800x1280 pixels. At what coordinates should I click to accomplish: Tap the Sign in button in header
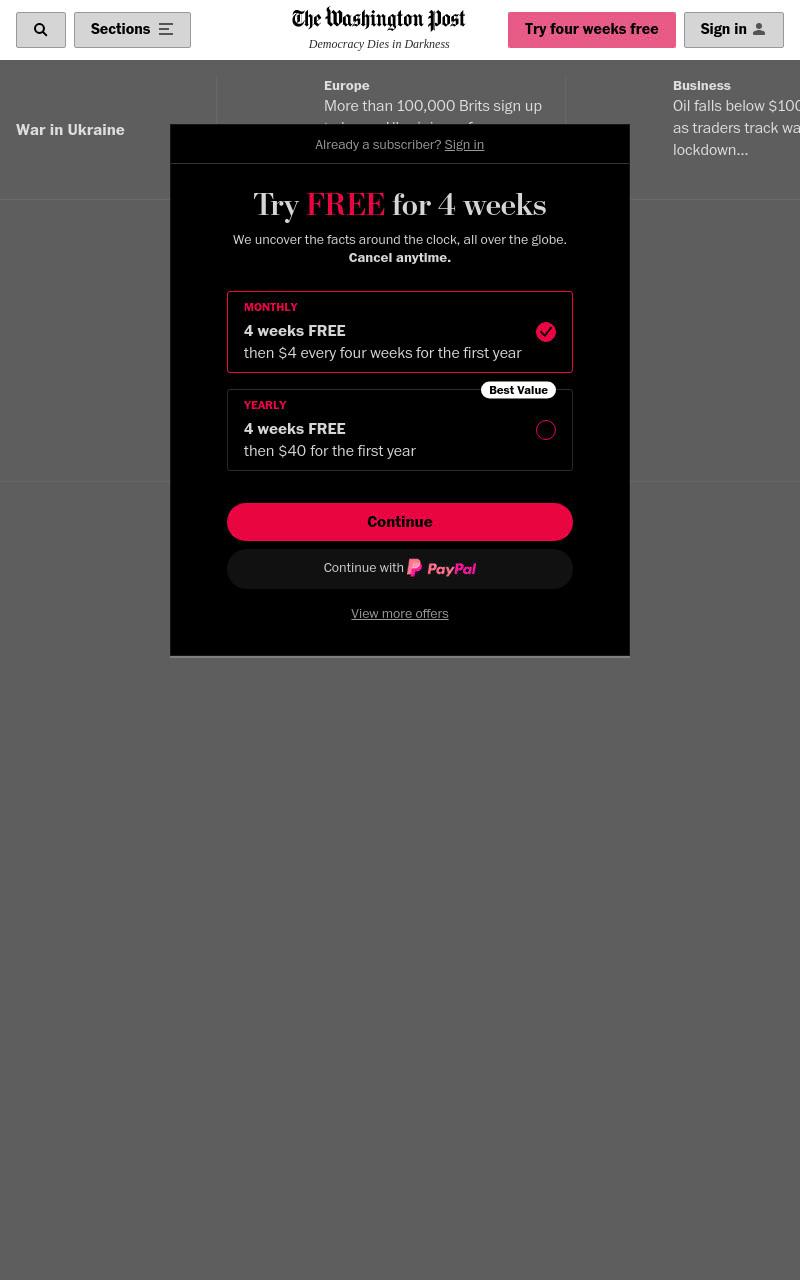tap(734, 30)
